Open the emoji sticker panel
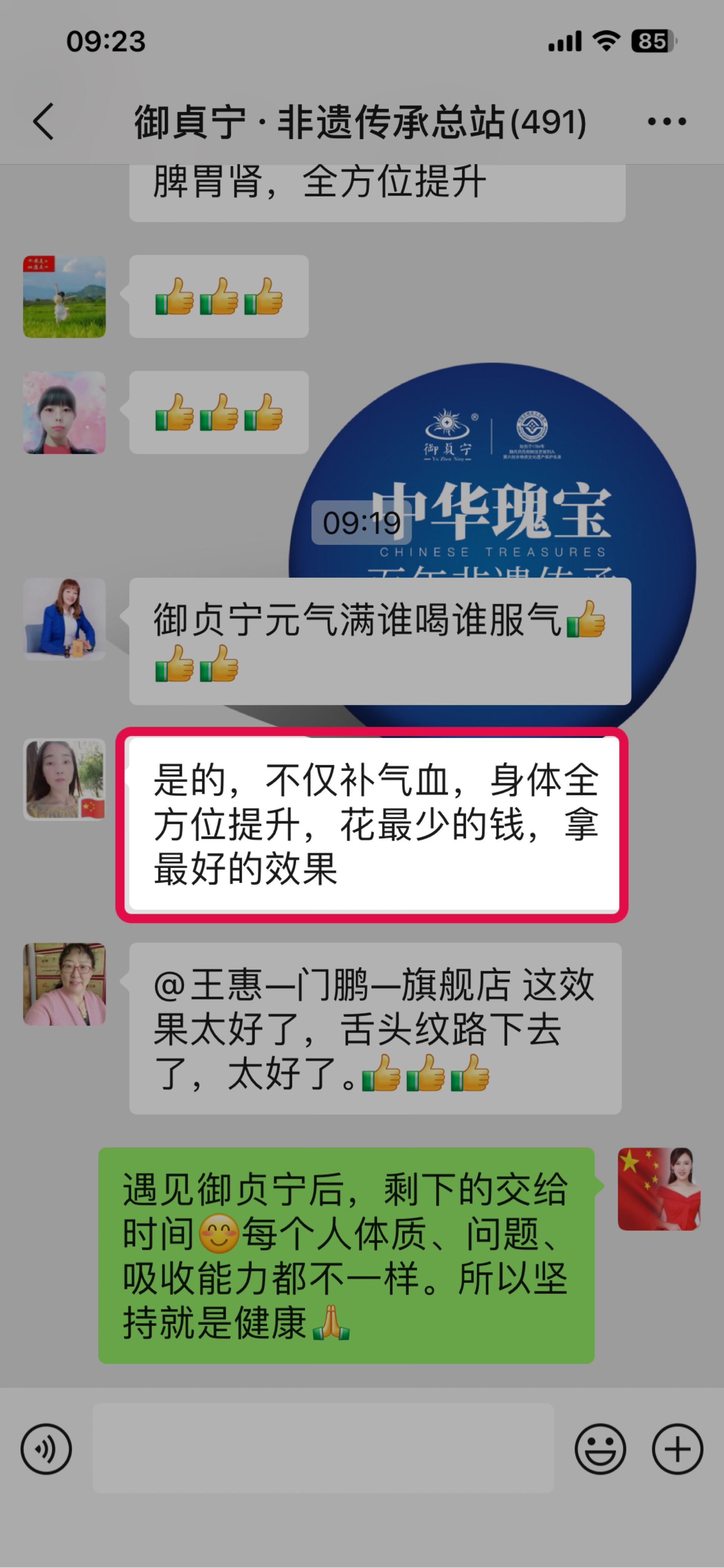The height and width of the screenshot is (1568, 724). coord(600,1449)
